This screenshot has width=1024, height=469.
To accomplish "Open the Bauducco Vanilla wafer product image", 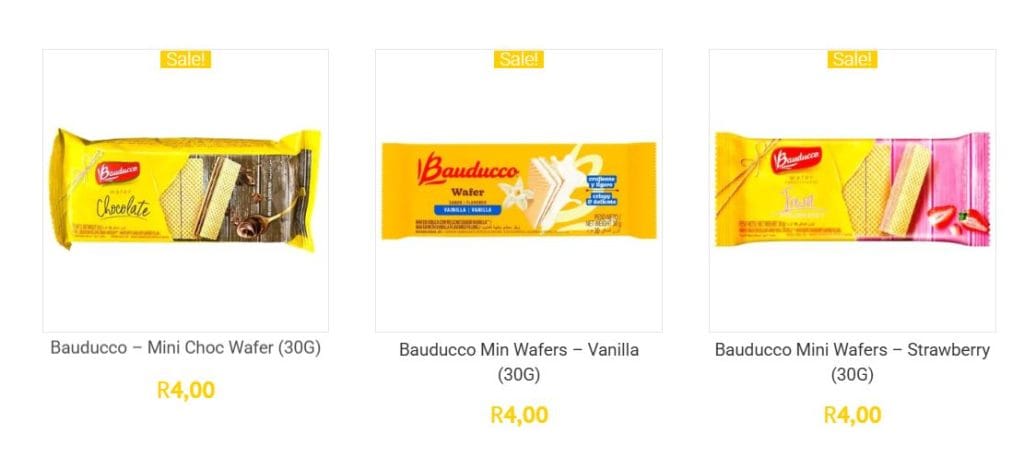I will (x=518, y=190).
